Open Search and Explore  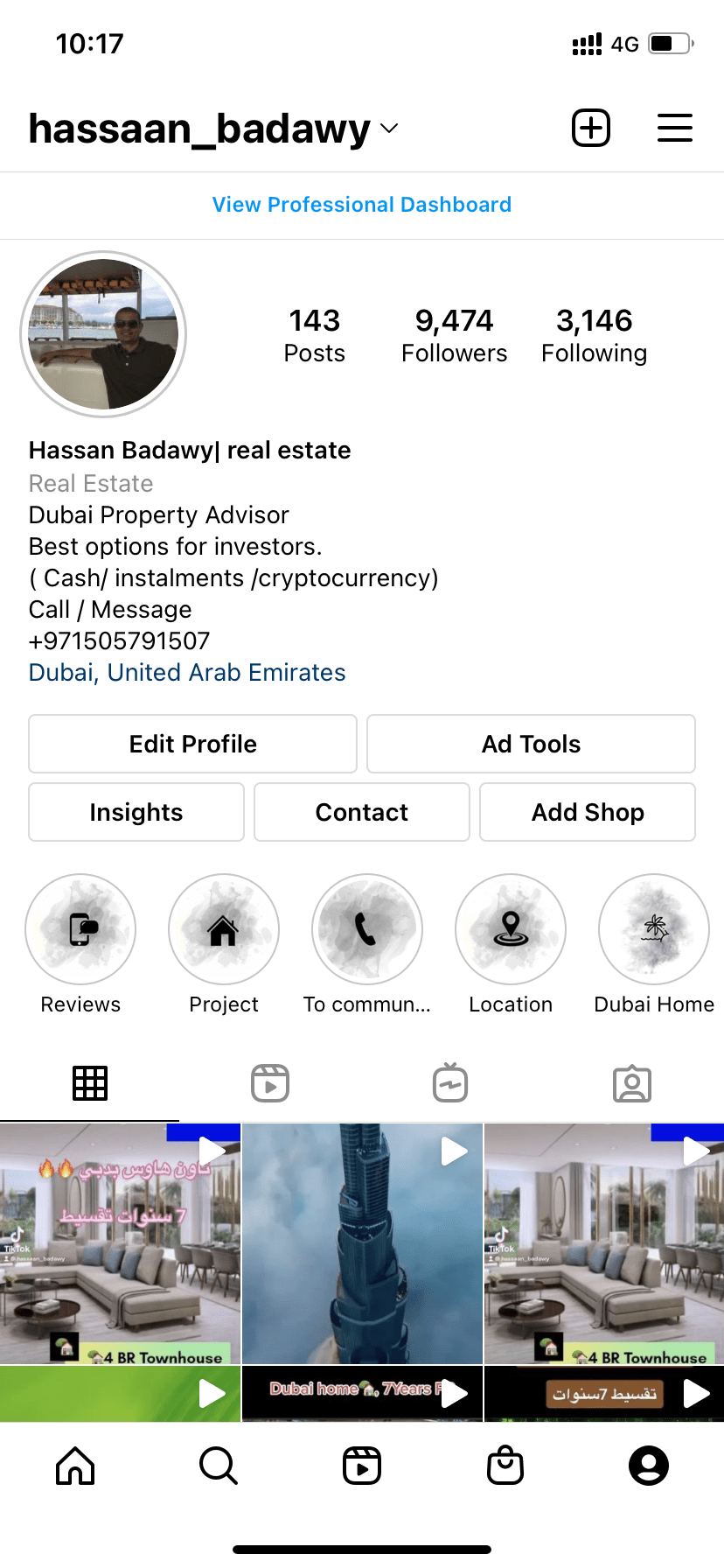point(219,1466)
